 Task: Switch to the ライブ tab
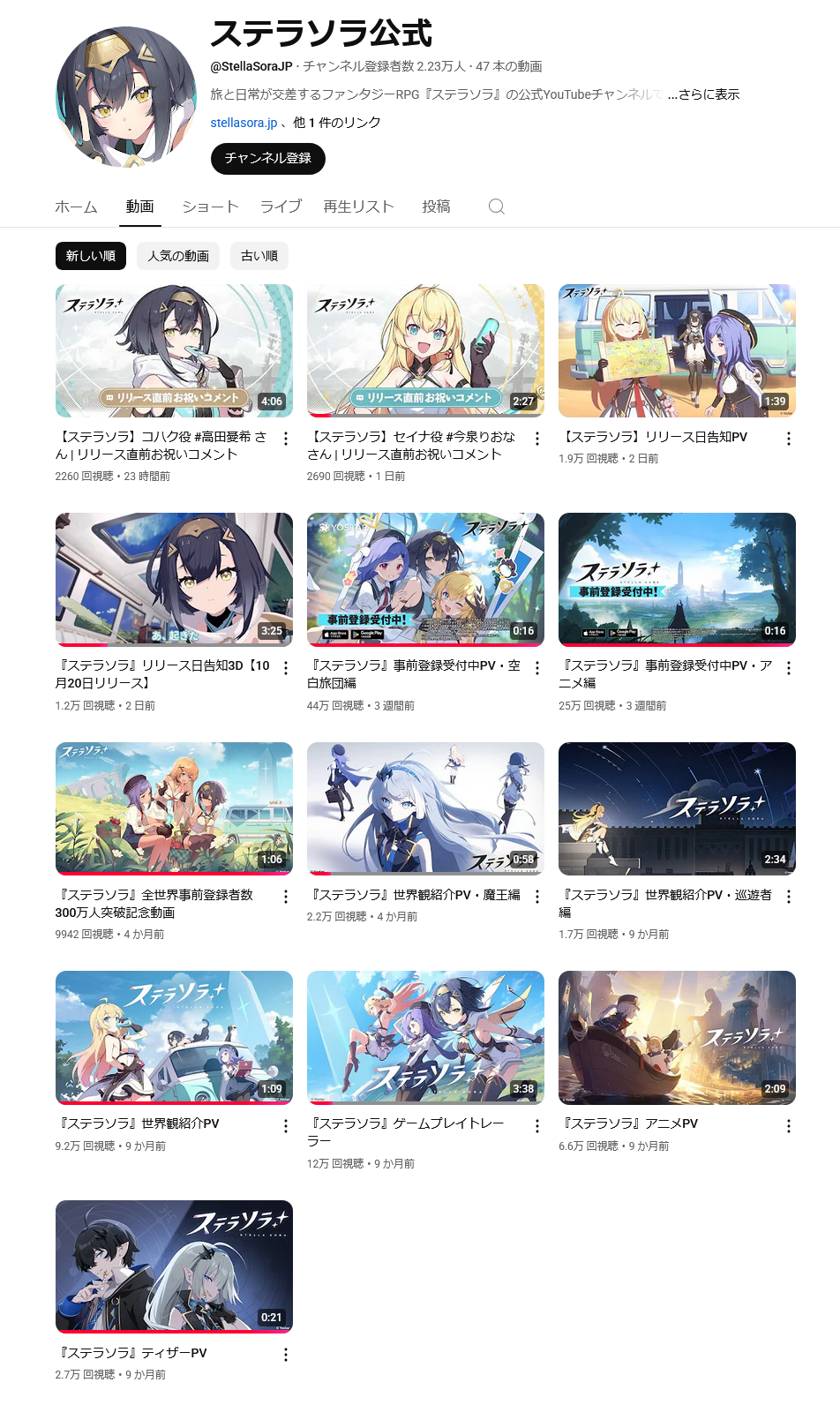point(281,207)
